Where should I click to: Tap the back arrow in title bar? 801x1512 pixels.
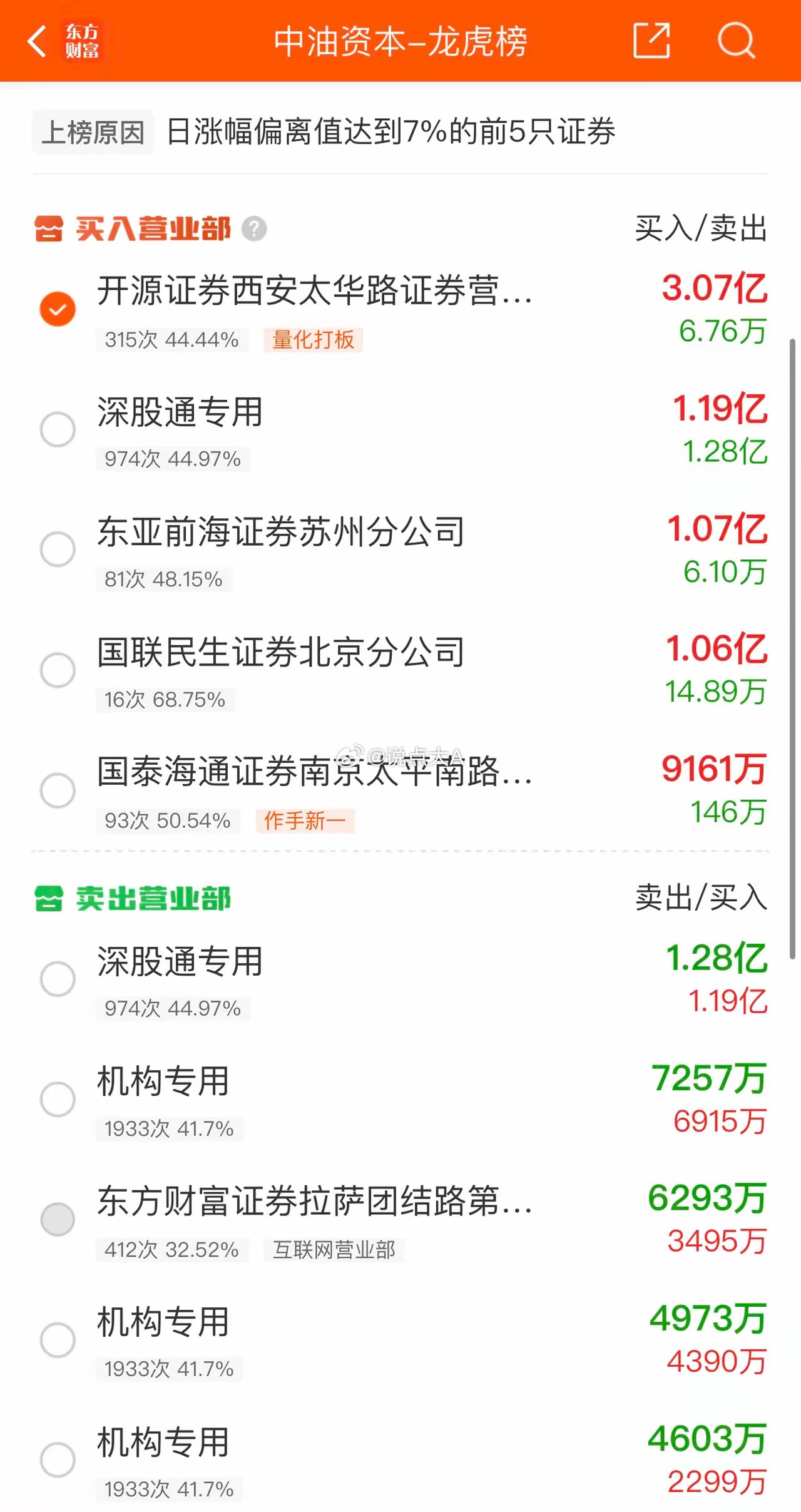coord(36,41)
